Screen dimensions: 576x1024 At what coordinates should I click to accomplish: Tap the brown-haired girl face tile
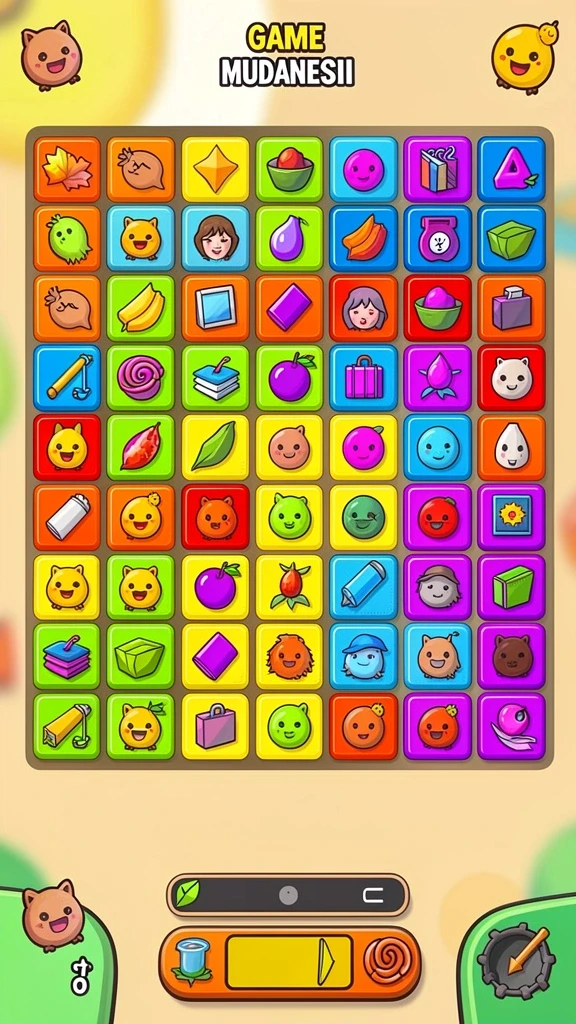coord(215,238)
